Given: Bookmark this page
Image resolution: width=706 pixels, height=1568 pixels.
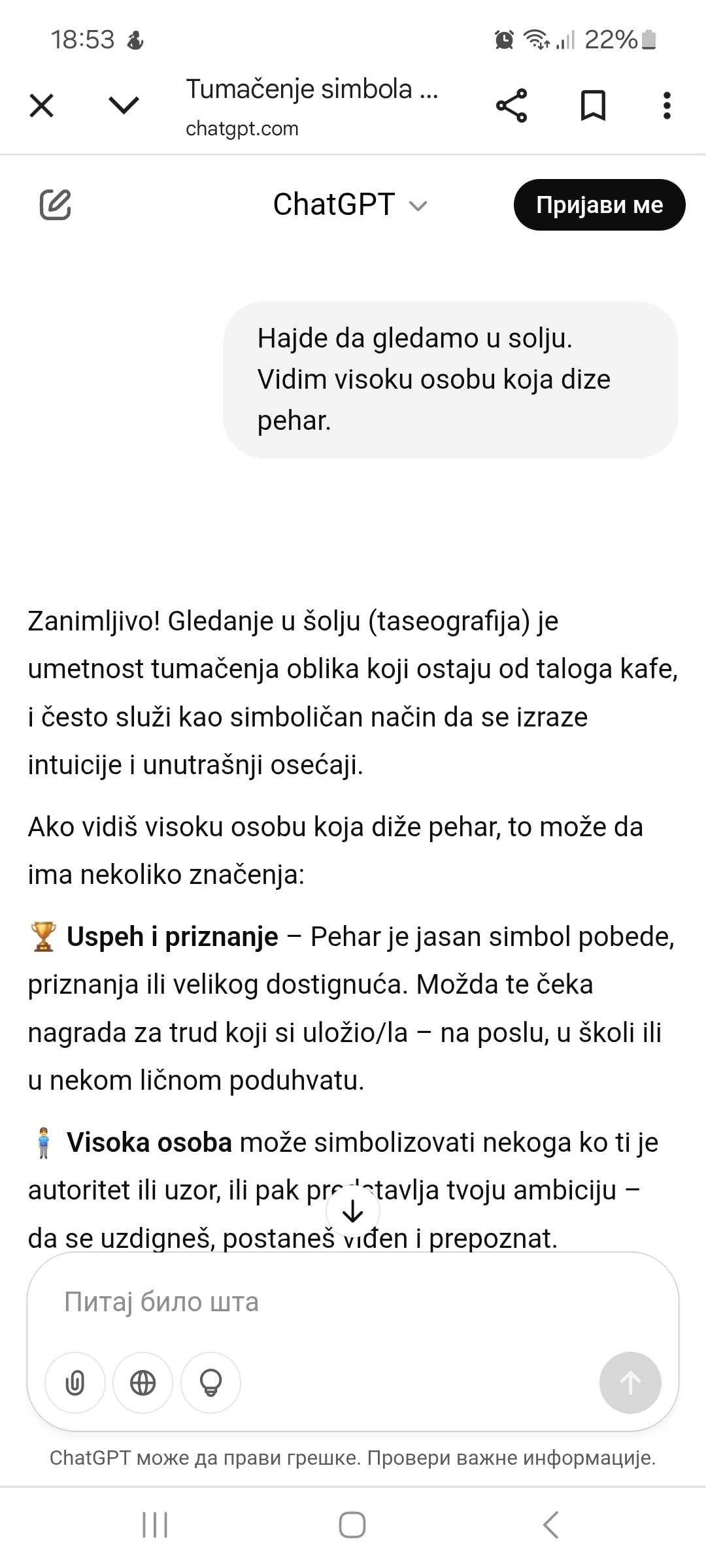Looking at the screenshot, I should 593,105.
